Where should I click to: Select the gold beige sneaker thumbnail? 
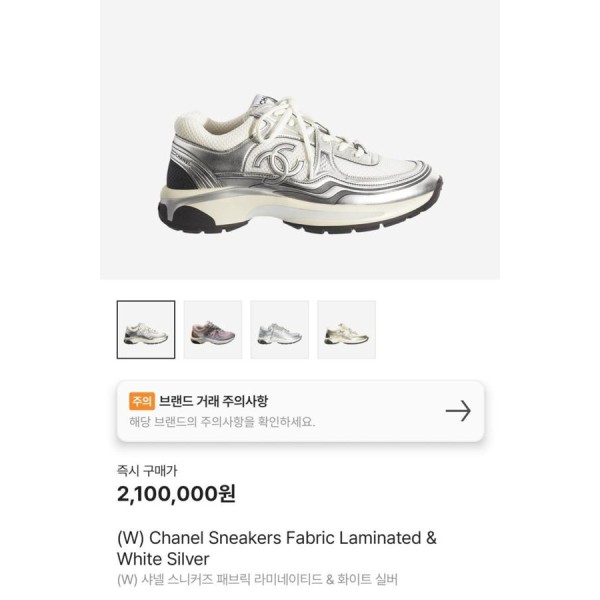pos(346,330)
